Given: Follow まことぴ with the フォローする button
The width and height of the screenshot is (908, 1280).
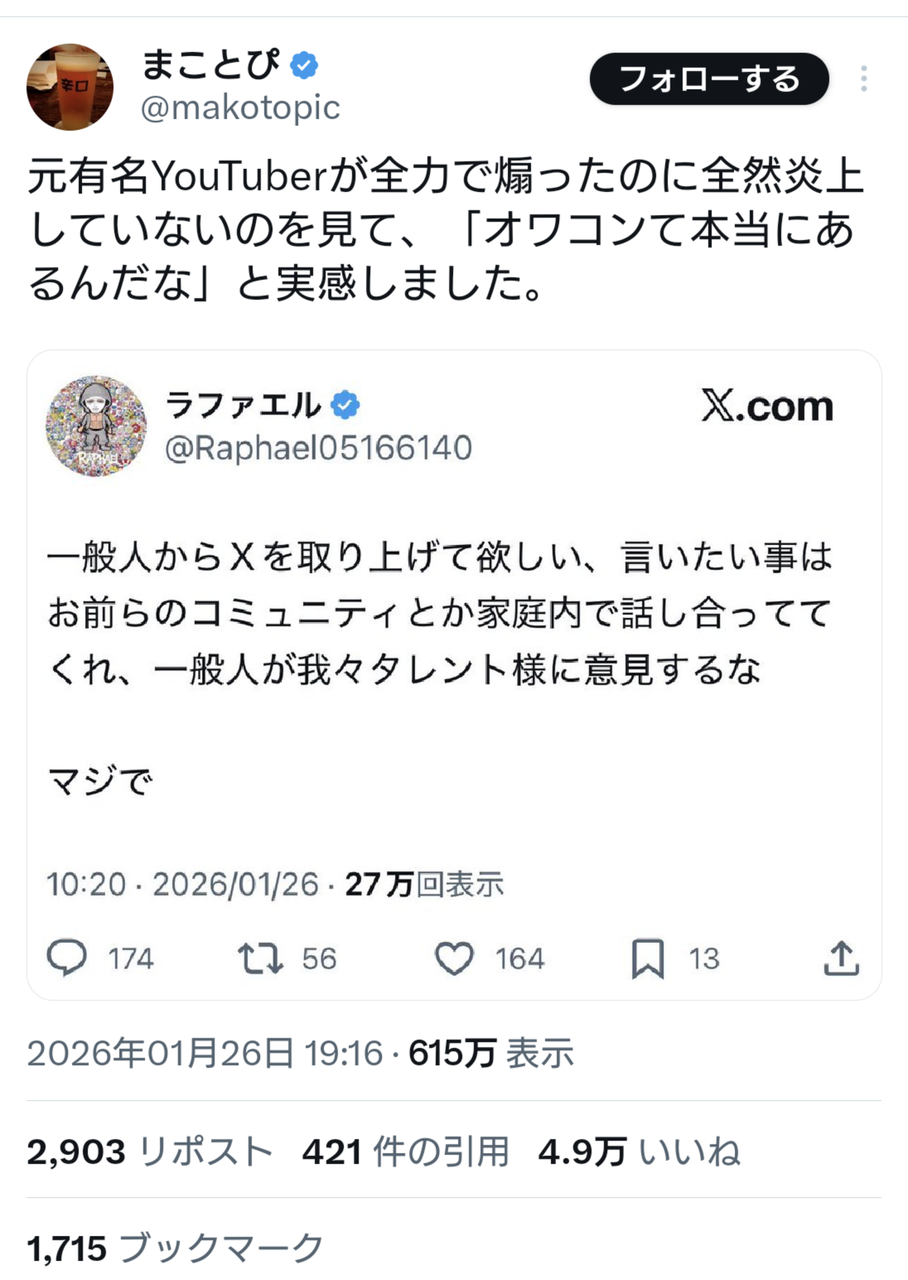Looking at the screenshot, I should (x=709, y=78).
